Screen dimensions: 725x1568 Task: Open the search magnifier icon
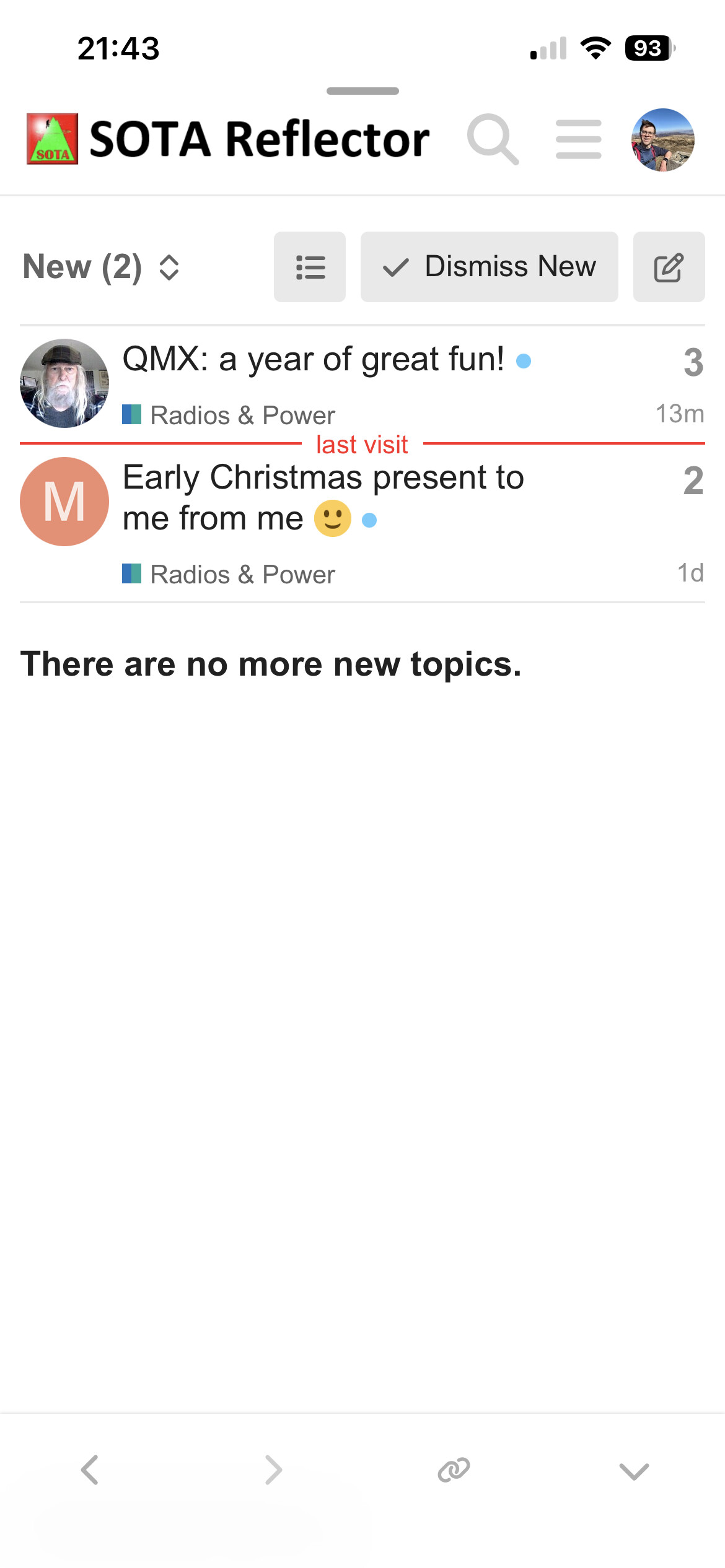click(493, 139)
